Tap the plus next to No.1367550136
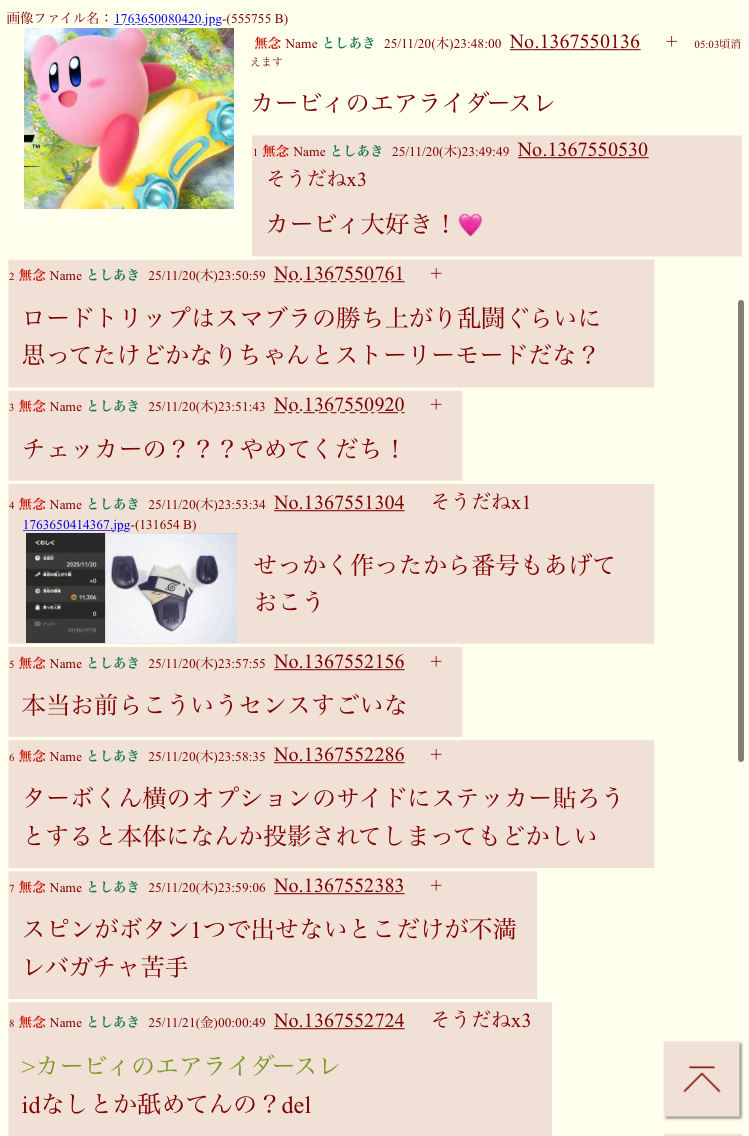Image resolution: width=749 pixels, height=1136 pixels. 671,42
